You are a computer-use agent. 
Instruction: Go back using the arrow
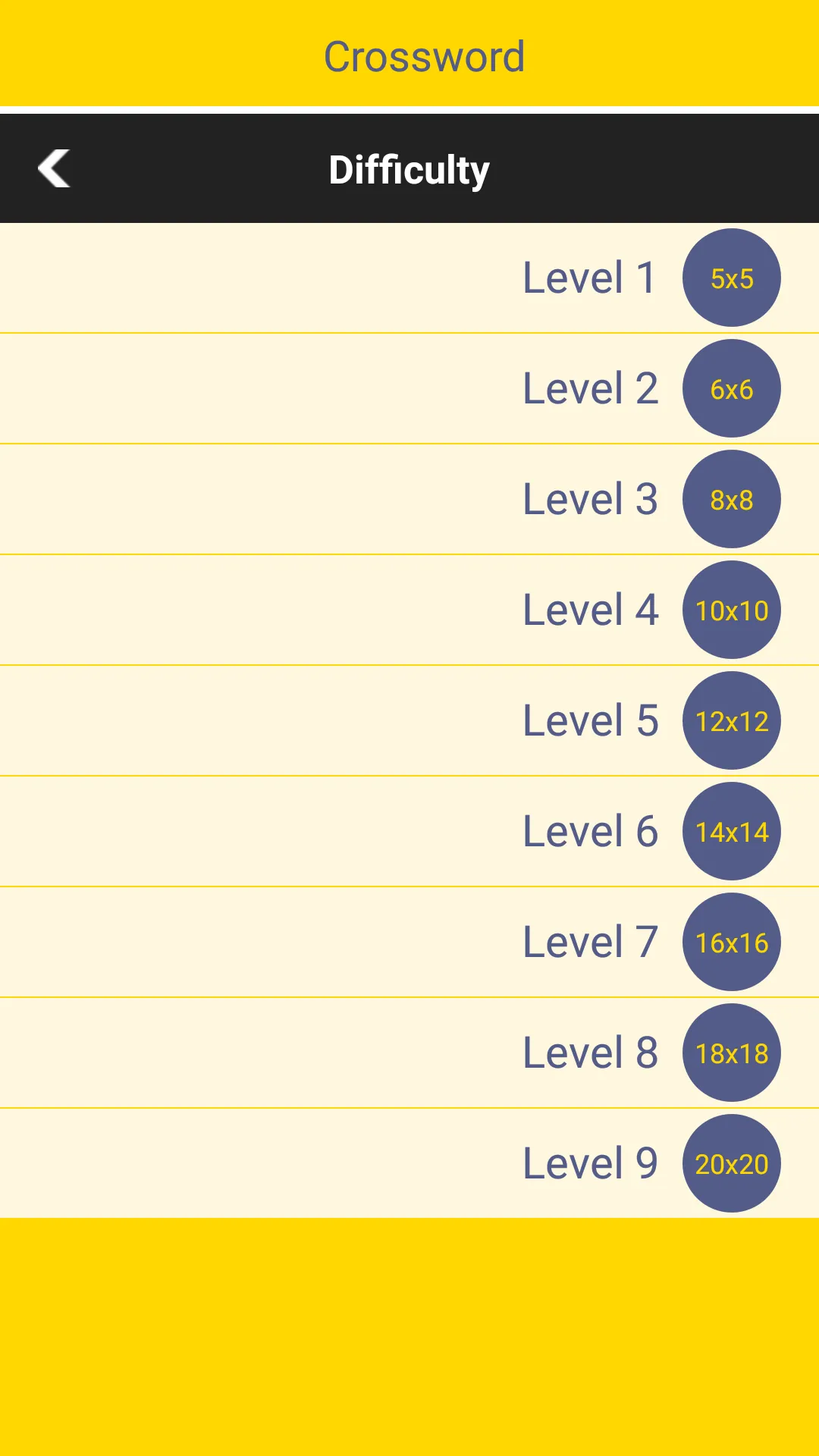point(54,168)
